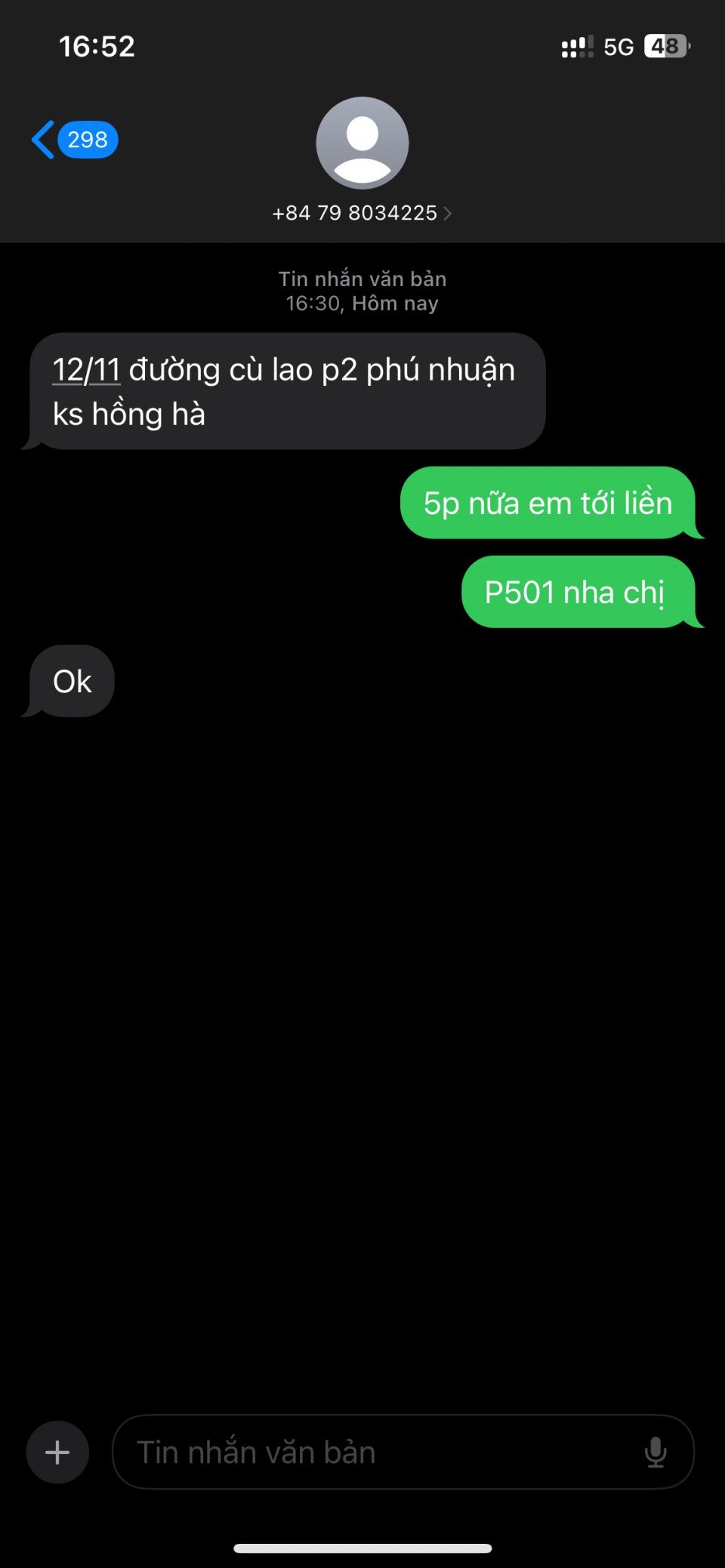725x1568 pixels.
Task: Focus the Tin nhắn văn bản text field
Action: click(x=378, y=1452)
